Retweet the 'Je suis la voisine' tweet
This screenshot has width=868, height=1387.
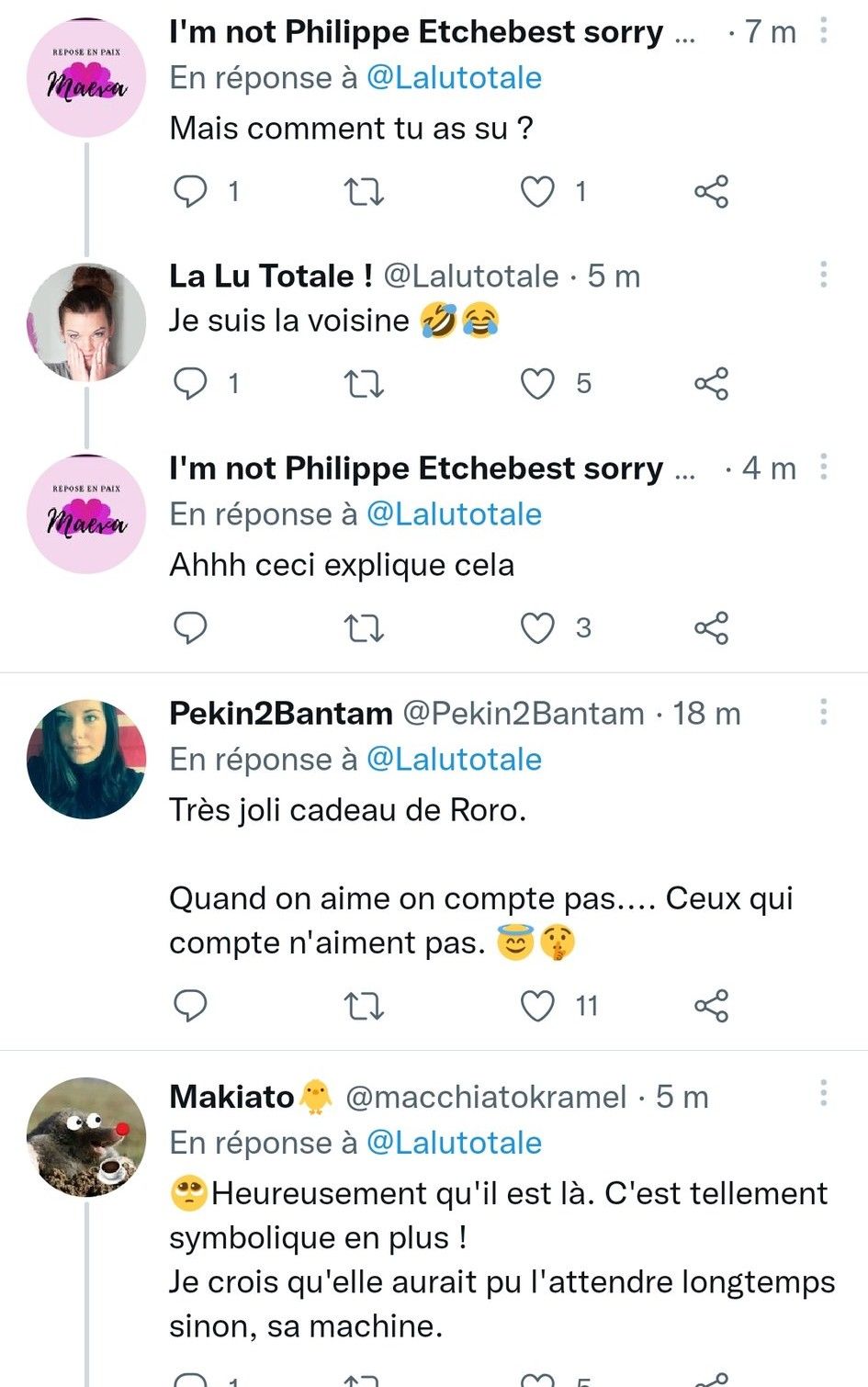(x=363, y=384)
